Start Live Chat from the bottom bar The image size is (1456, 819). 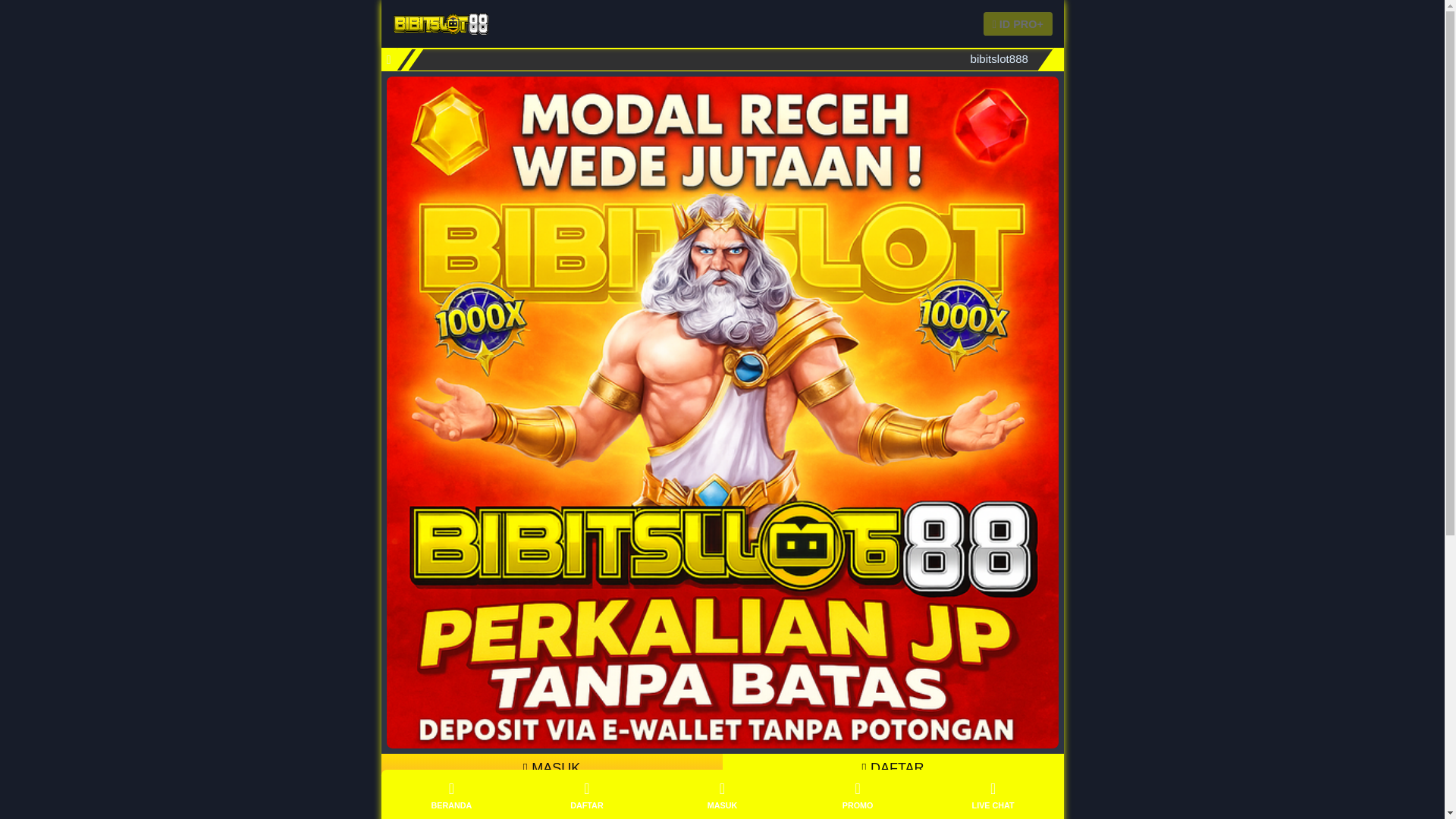(x=993, y=796)
